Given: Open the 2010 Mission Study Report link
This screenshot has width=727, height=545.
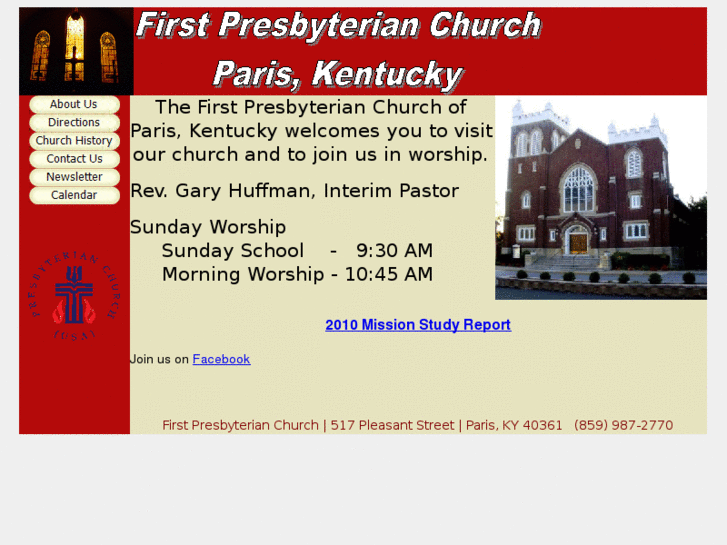Looking at the screenshot, I should [418, 325].
